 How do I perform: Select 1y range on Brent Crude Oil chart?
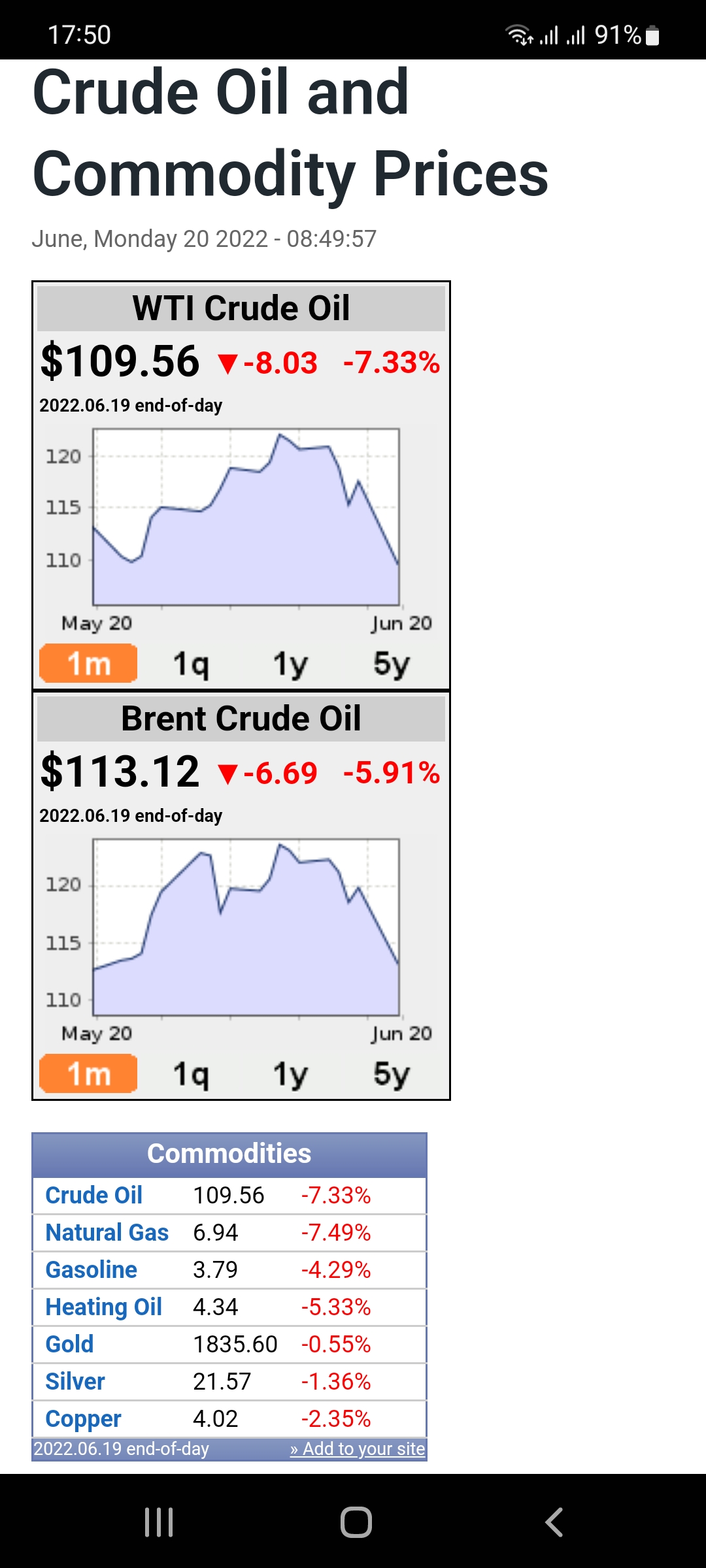pyautogui.click(x=290, y=1074)
